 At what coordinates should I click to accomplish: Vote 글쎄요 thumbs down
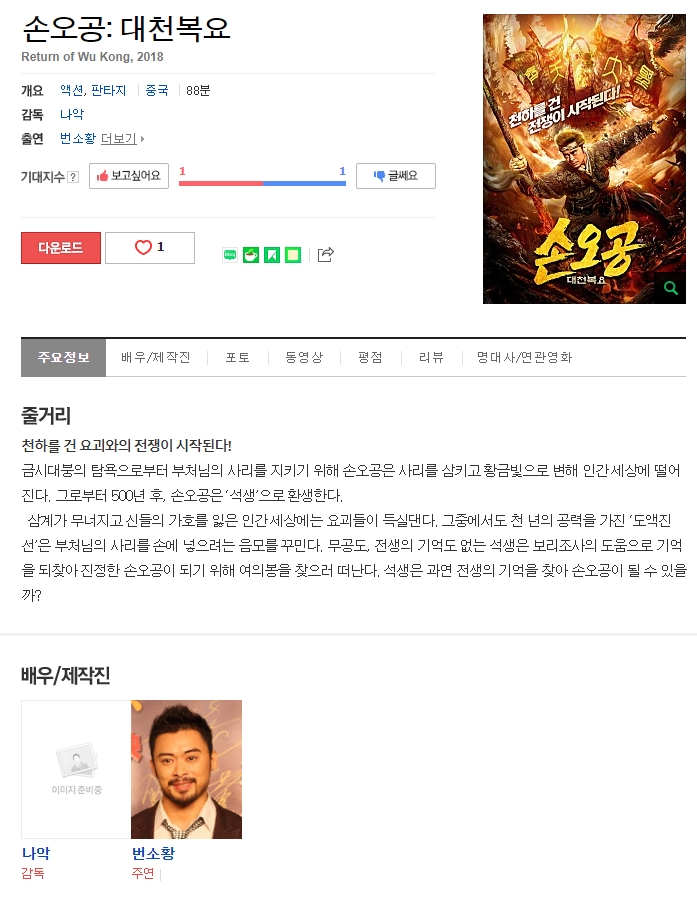pos(395,176)
